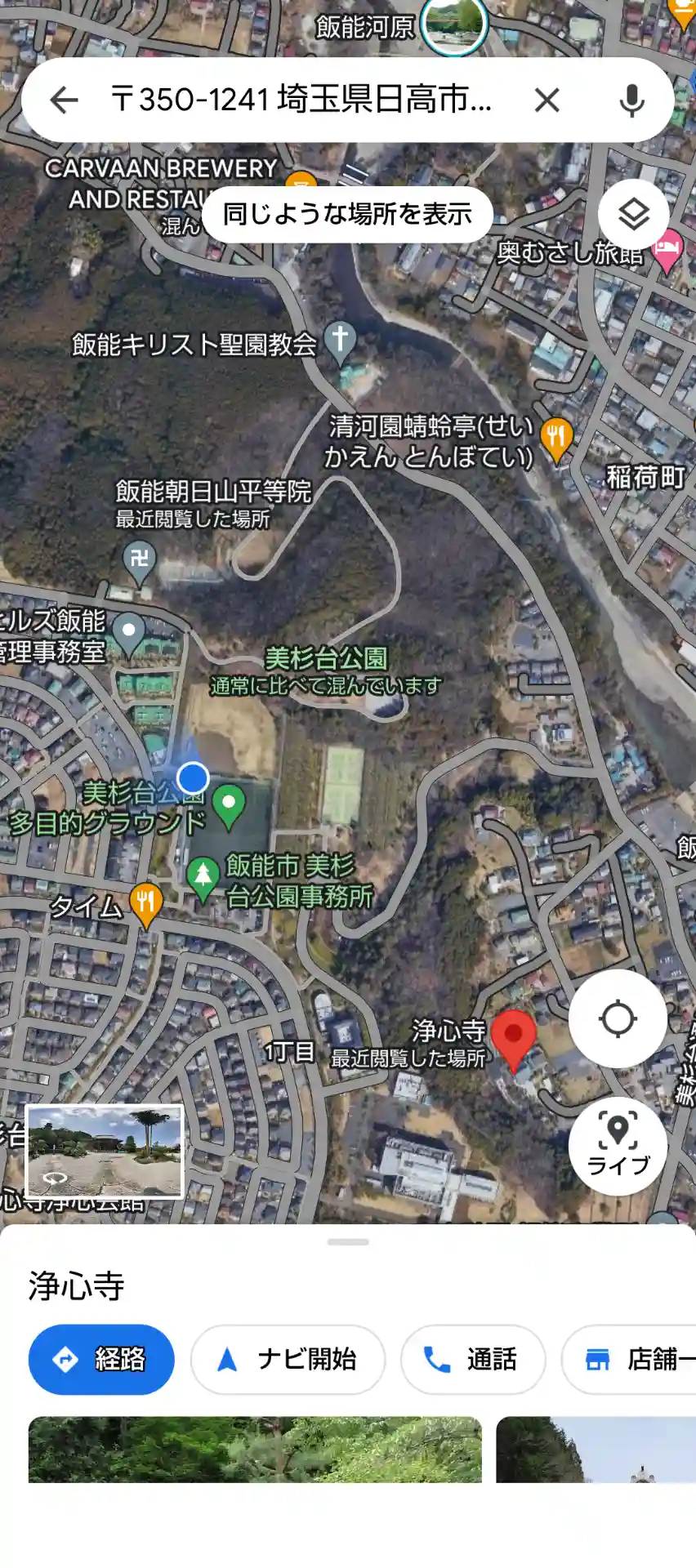696x1568 pixels.
Task: Start navigation with ナビ開始
Action: (x=288, y=1359)
